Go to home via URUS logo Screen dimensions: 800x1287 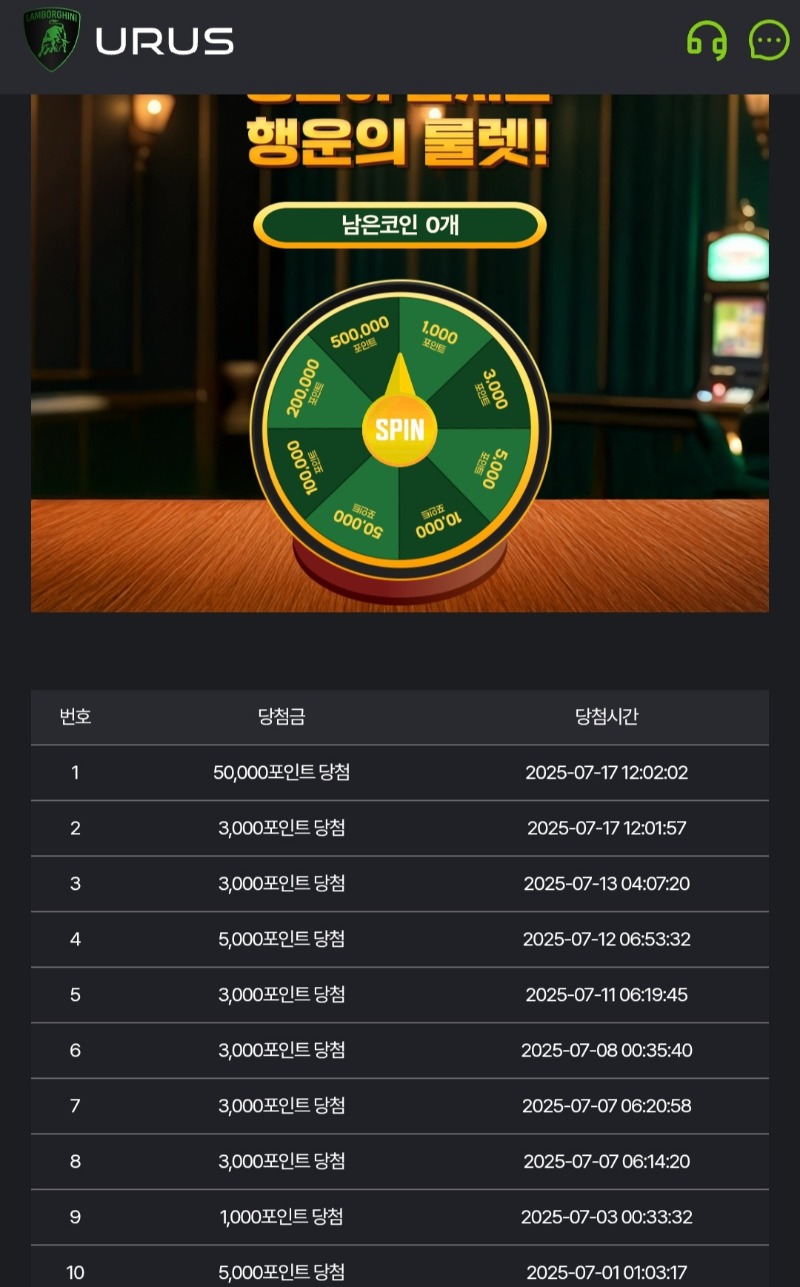[130, 41]
